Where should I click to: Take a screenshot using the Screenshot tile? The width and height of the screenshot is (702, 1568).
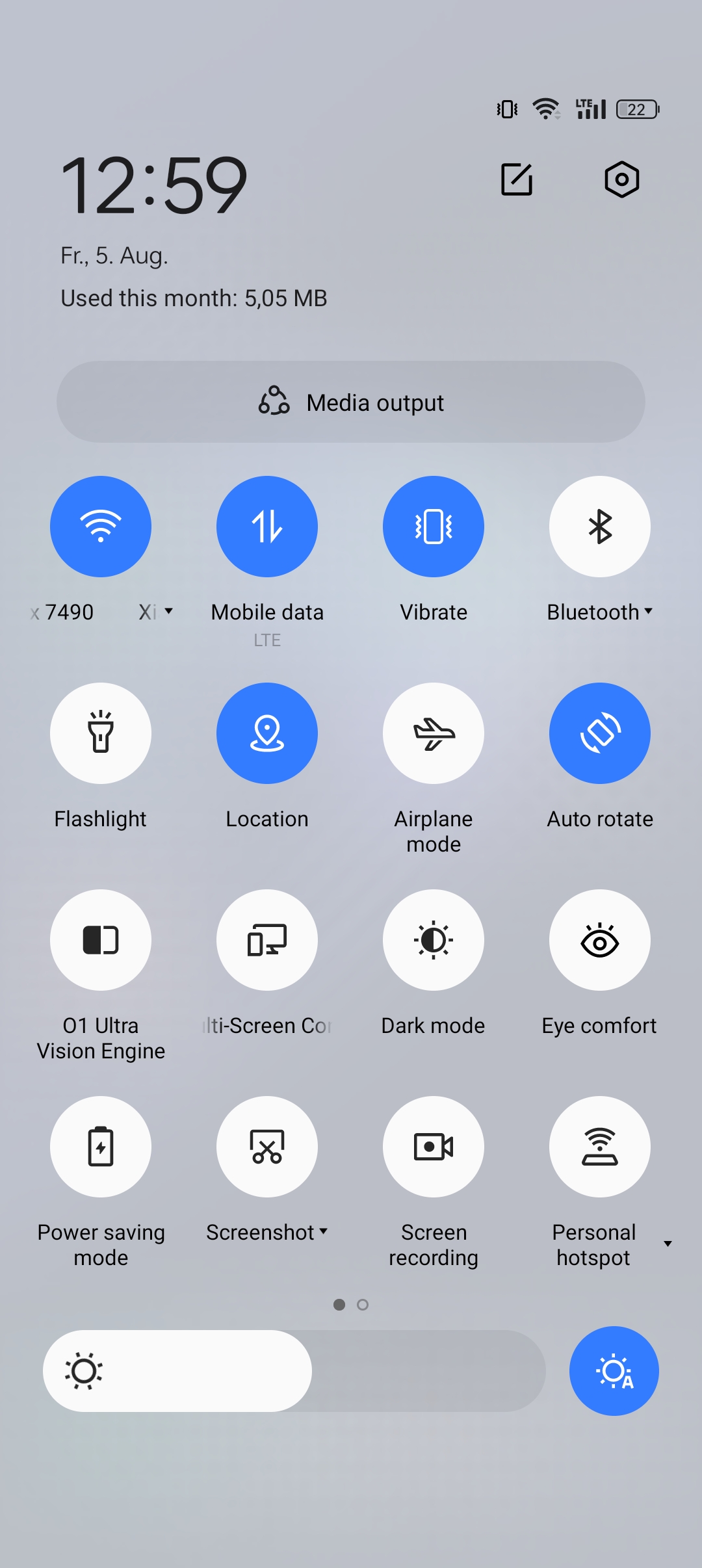click(x=267, y=1147)
